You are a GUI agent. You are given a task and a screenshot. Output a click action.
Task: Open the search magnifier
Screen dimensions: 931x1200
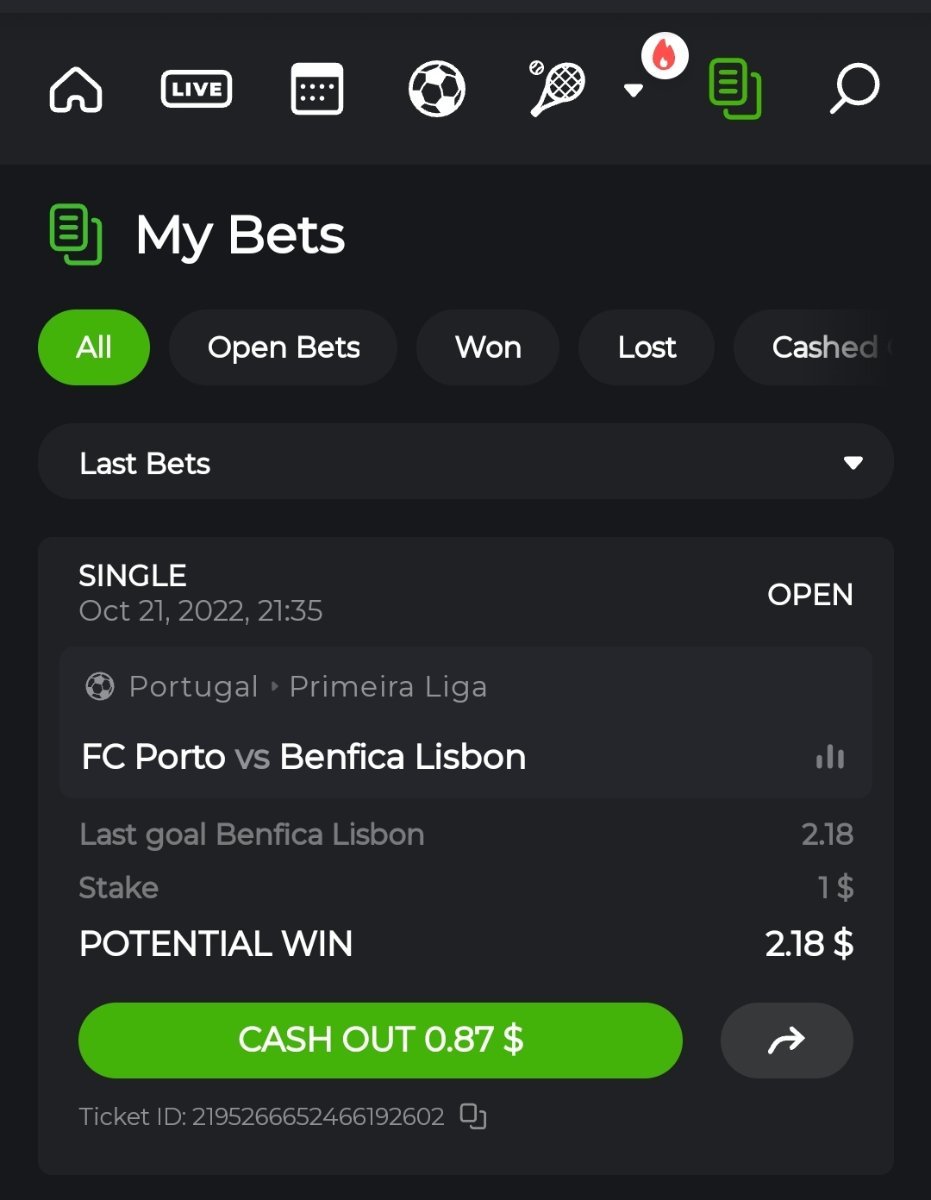[x=855, y=89]
